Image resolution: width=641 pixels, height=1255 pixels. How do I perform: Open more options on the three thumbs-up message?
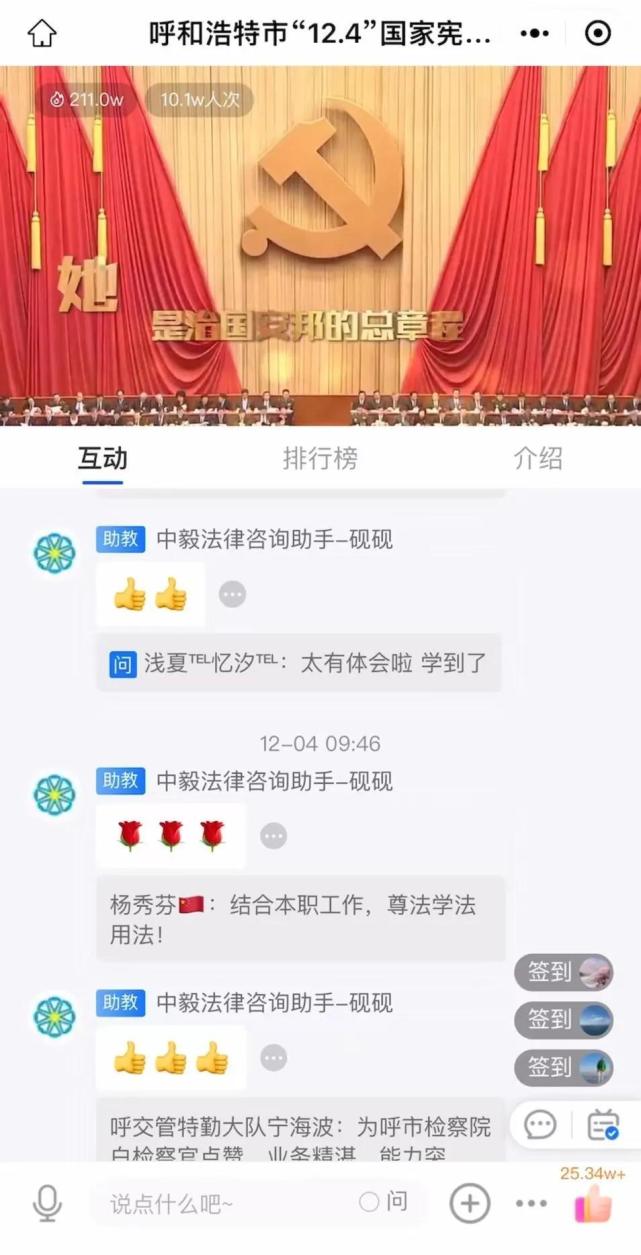click(x=273, y=1057)
